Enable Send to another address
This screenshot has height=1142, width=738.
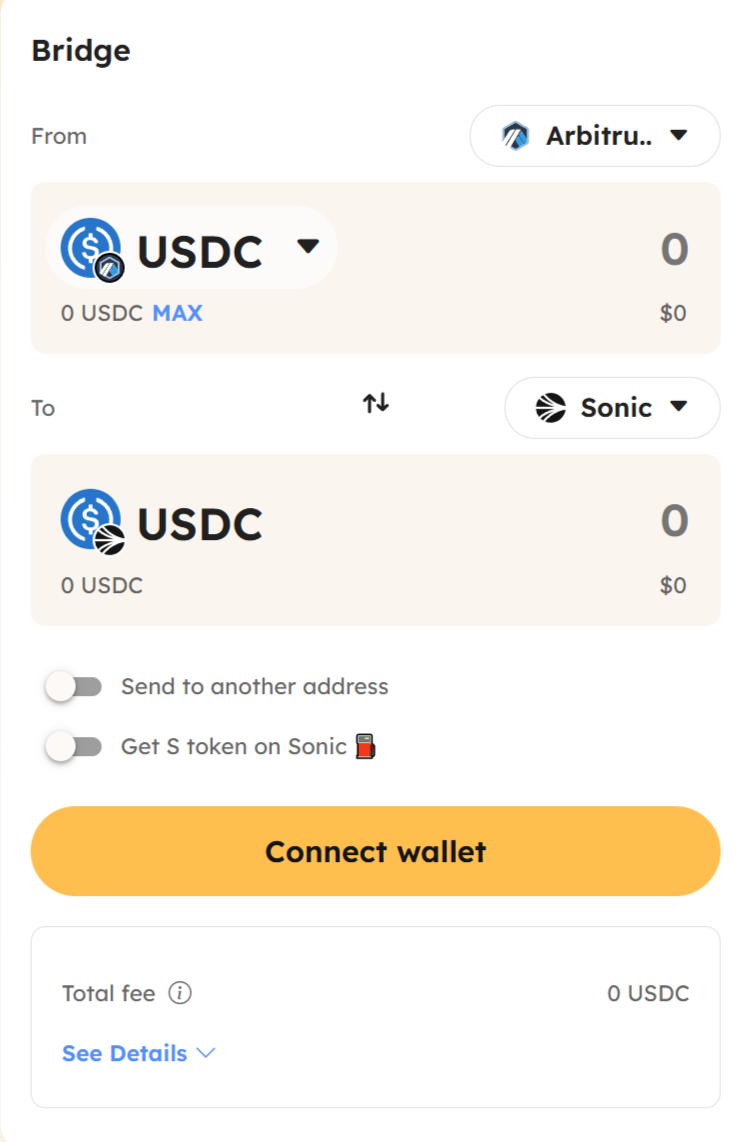(x=74, y=687)
